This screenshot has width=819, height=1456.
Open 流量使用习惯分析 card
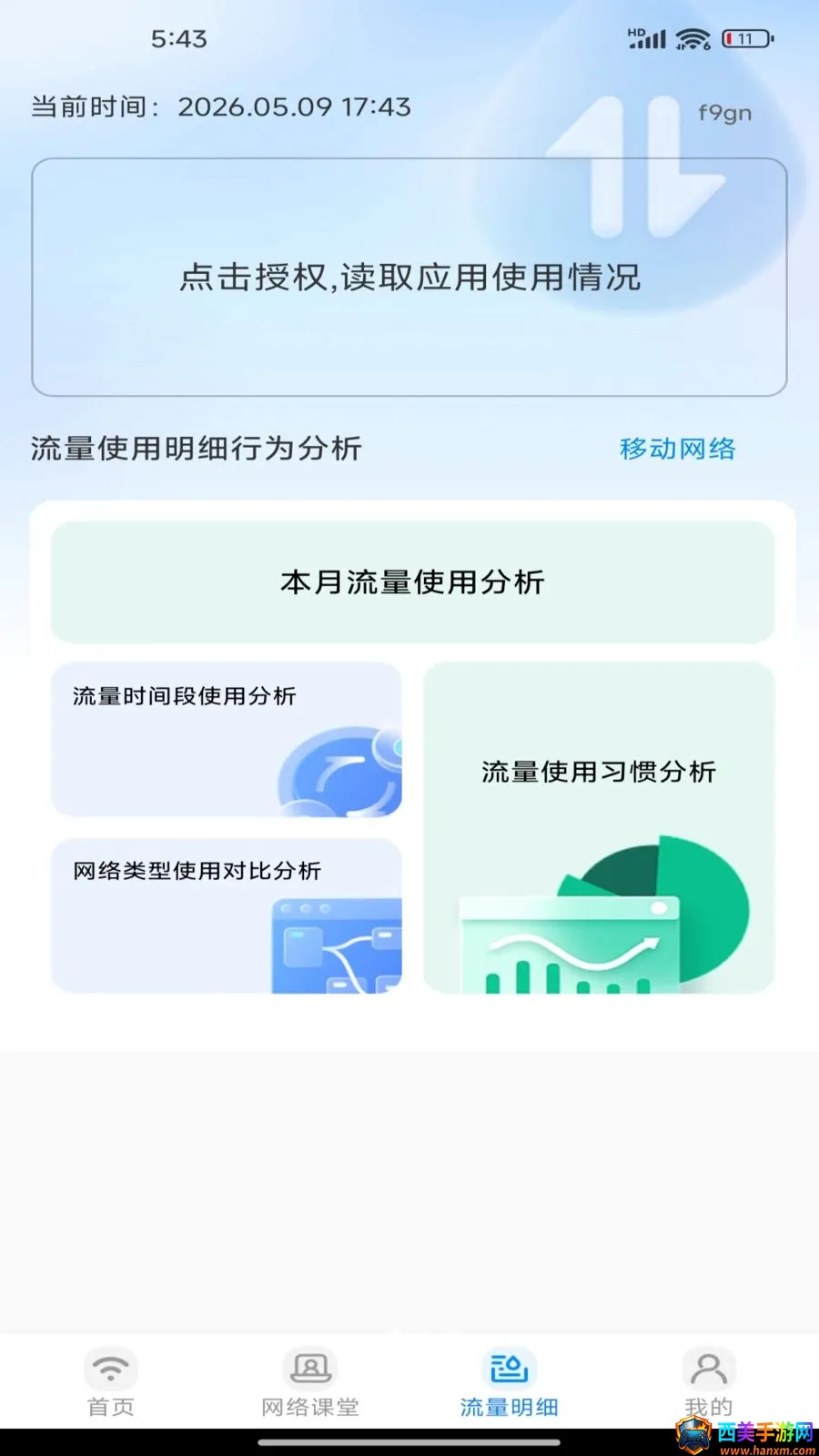(x=599, y=827)
